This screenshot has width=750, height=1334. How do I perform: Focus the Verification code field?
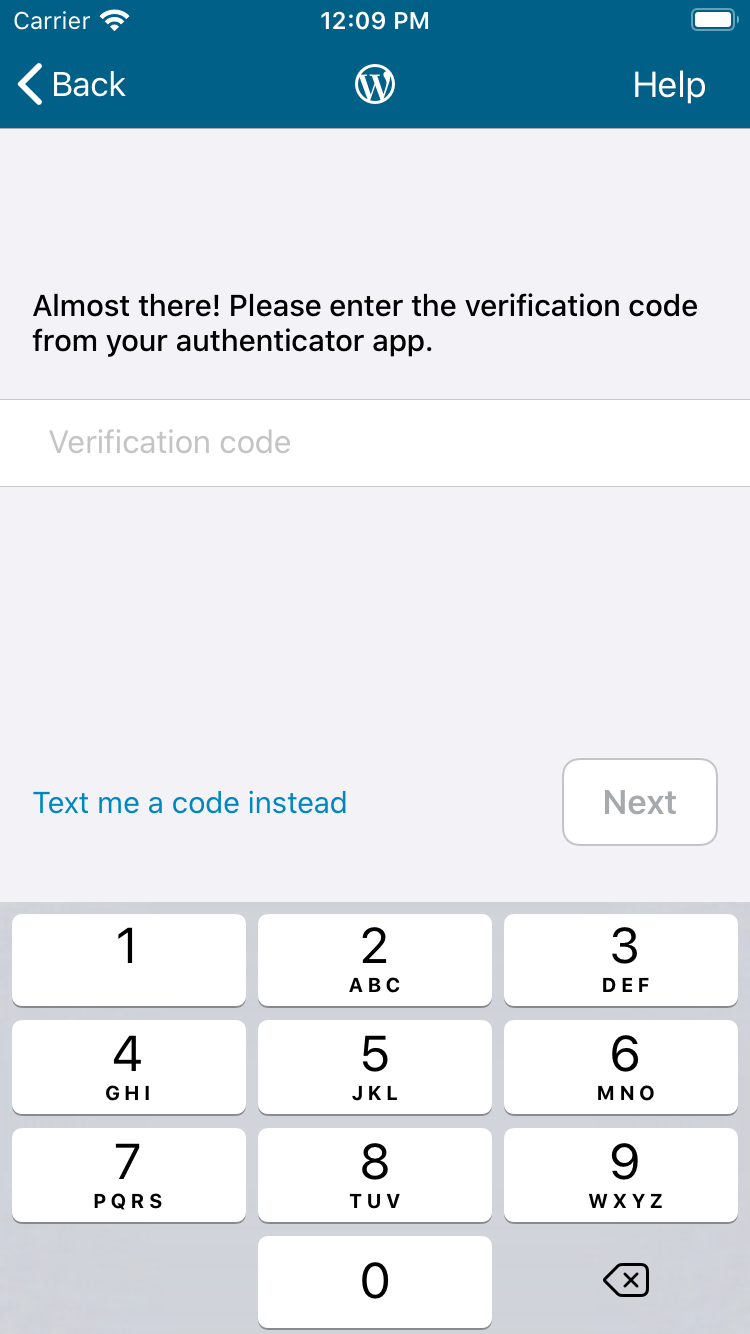pyautogui.click(x=375, y=442)
